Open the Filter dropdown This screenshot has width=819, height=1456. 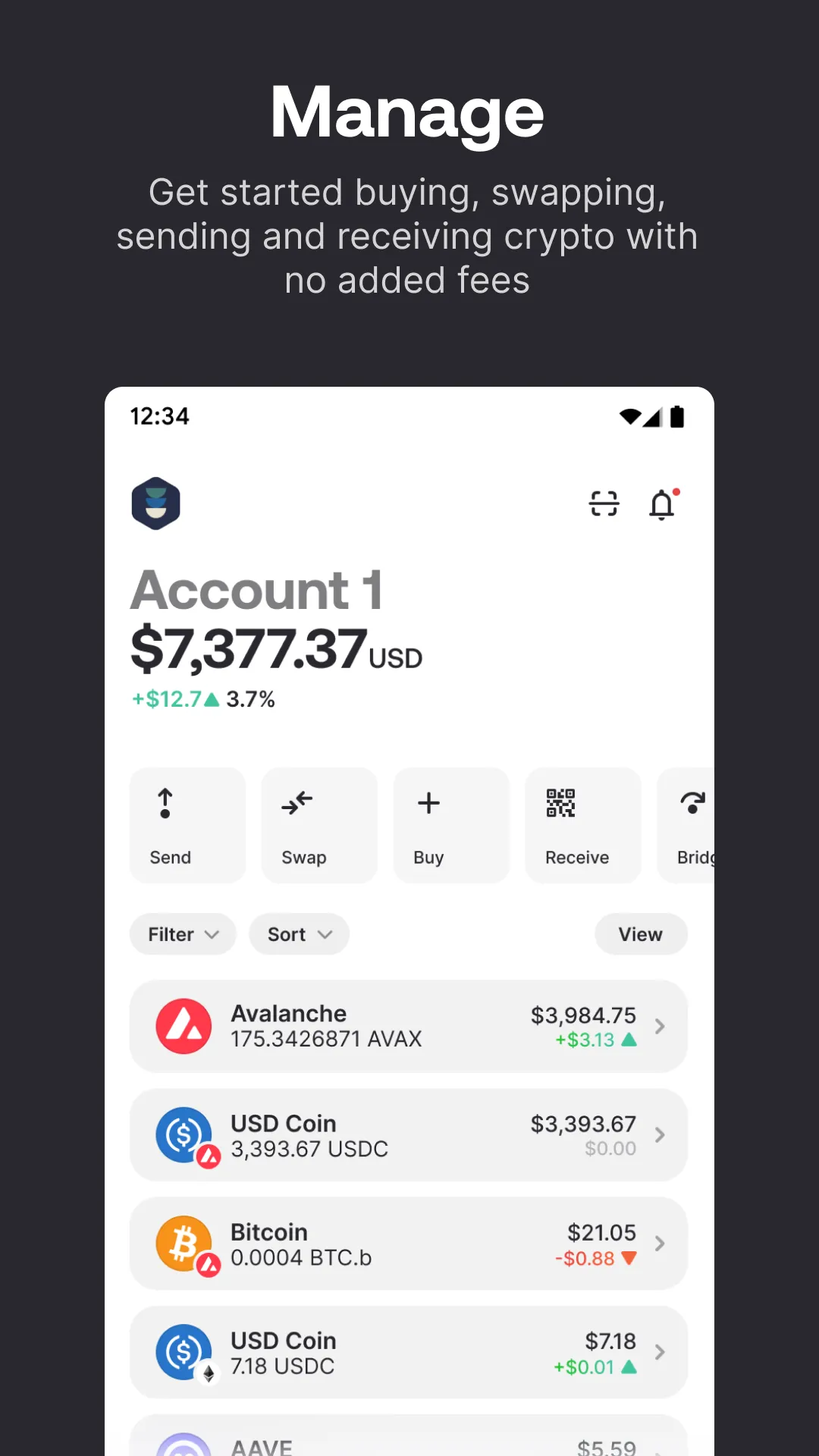(x=182, y=934)
